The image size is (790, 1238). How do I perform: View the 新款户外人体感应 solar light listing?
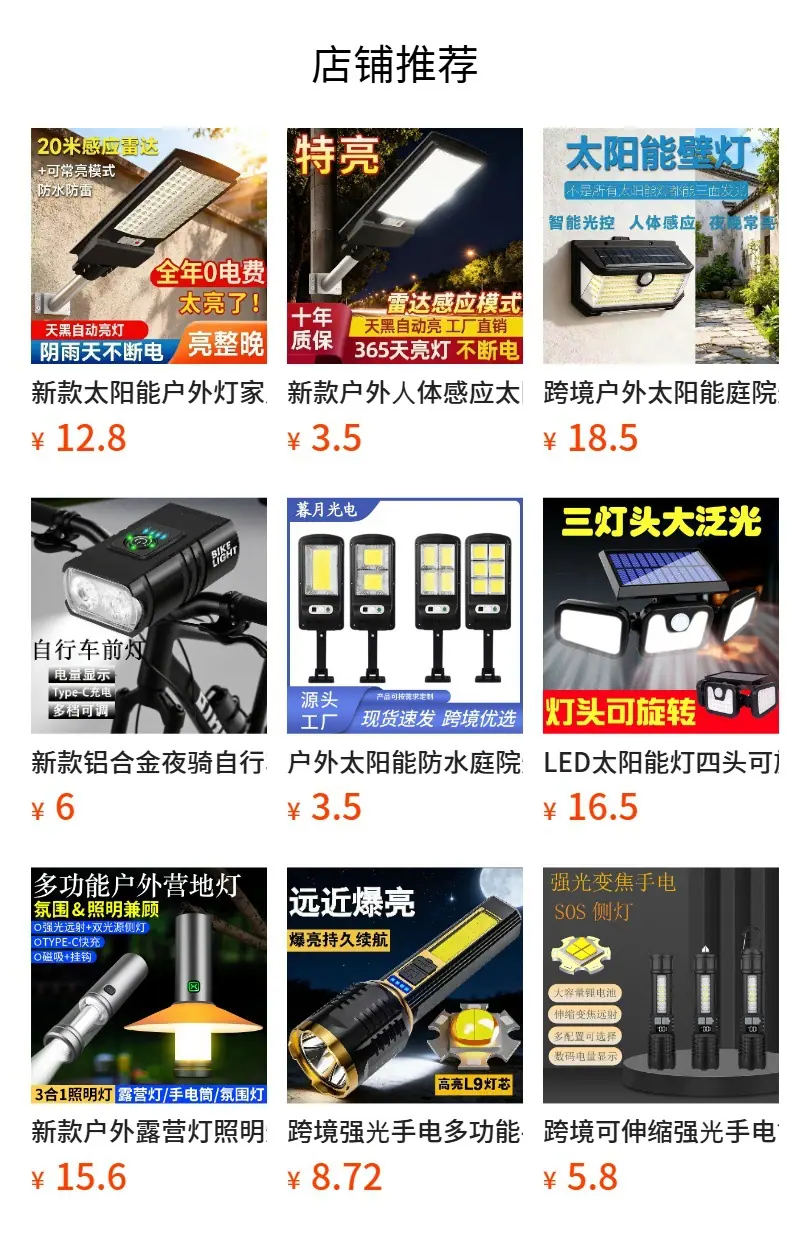point(405,292)
